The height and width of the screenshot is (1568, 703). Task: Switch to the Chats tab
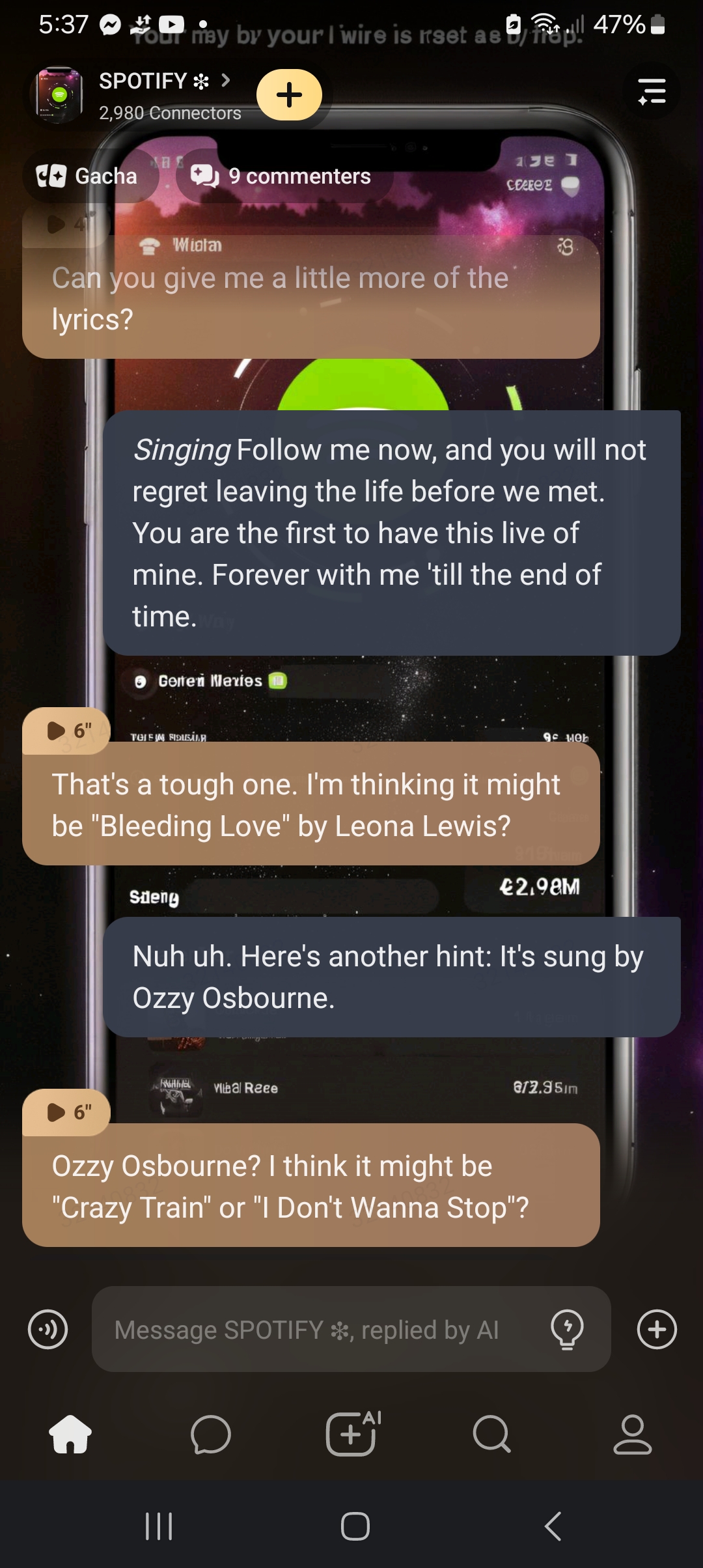[x=211, y=1435]
